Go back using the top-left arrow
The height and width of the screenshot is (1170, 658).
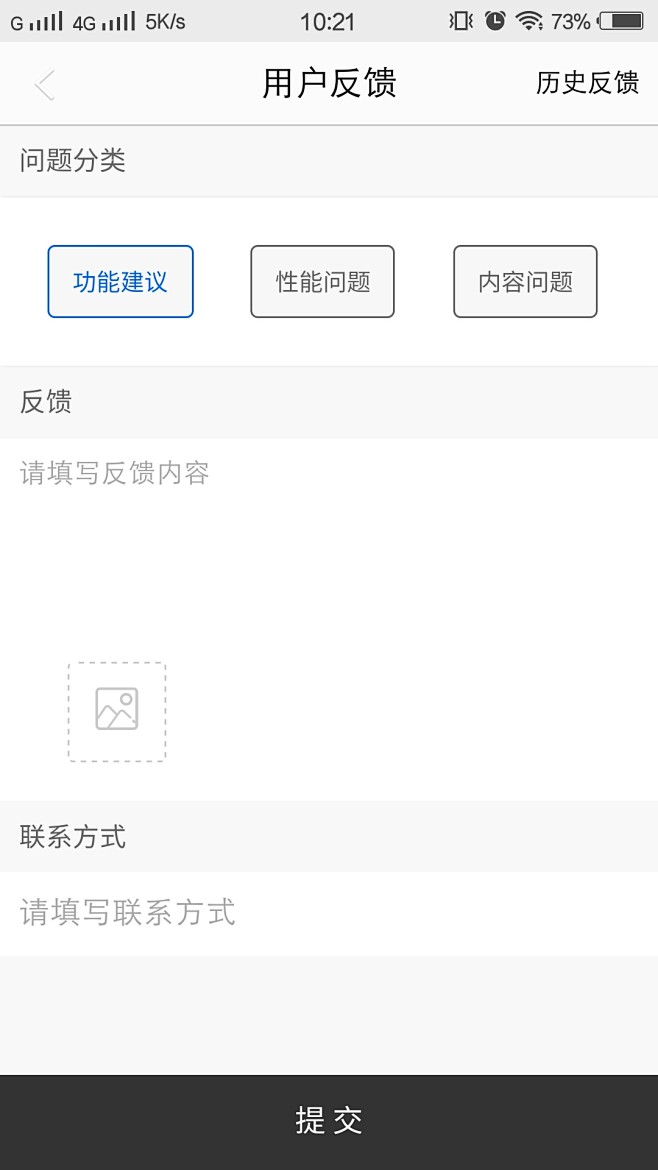pos(45,84)
